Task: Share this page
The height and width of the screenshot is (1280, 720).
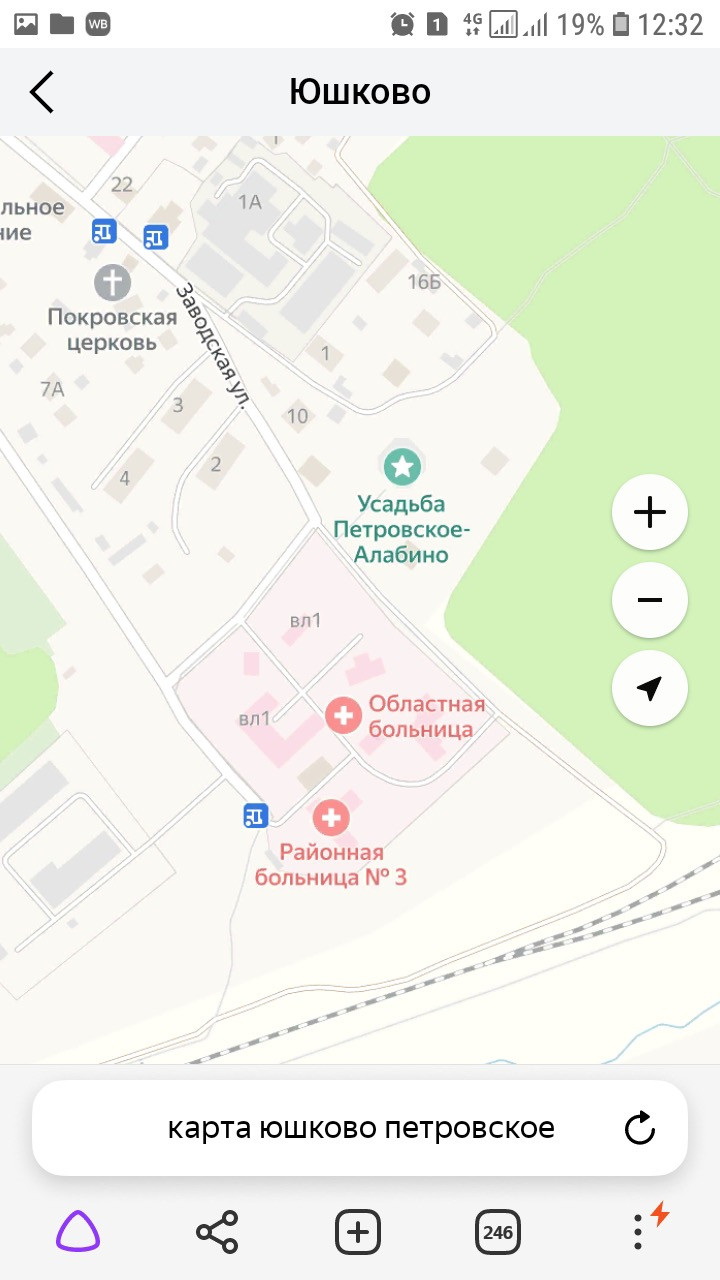Action: 217,1232
